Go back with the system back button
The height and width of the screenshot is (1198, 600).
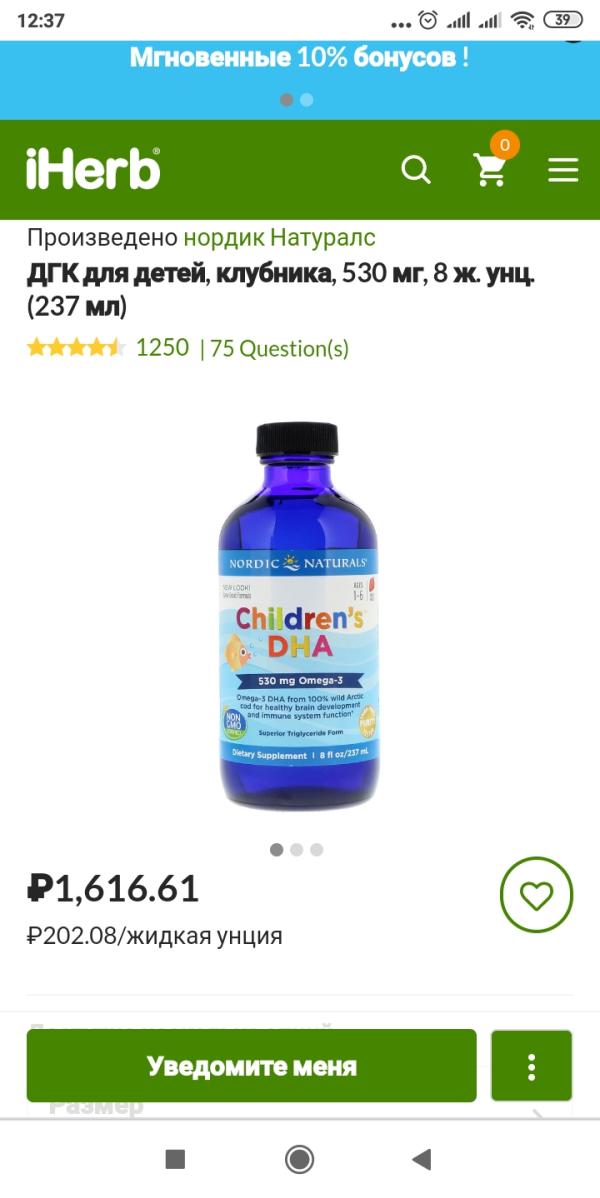(x=421, y=1159)
